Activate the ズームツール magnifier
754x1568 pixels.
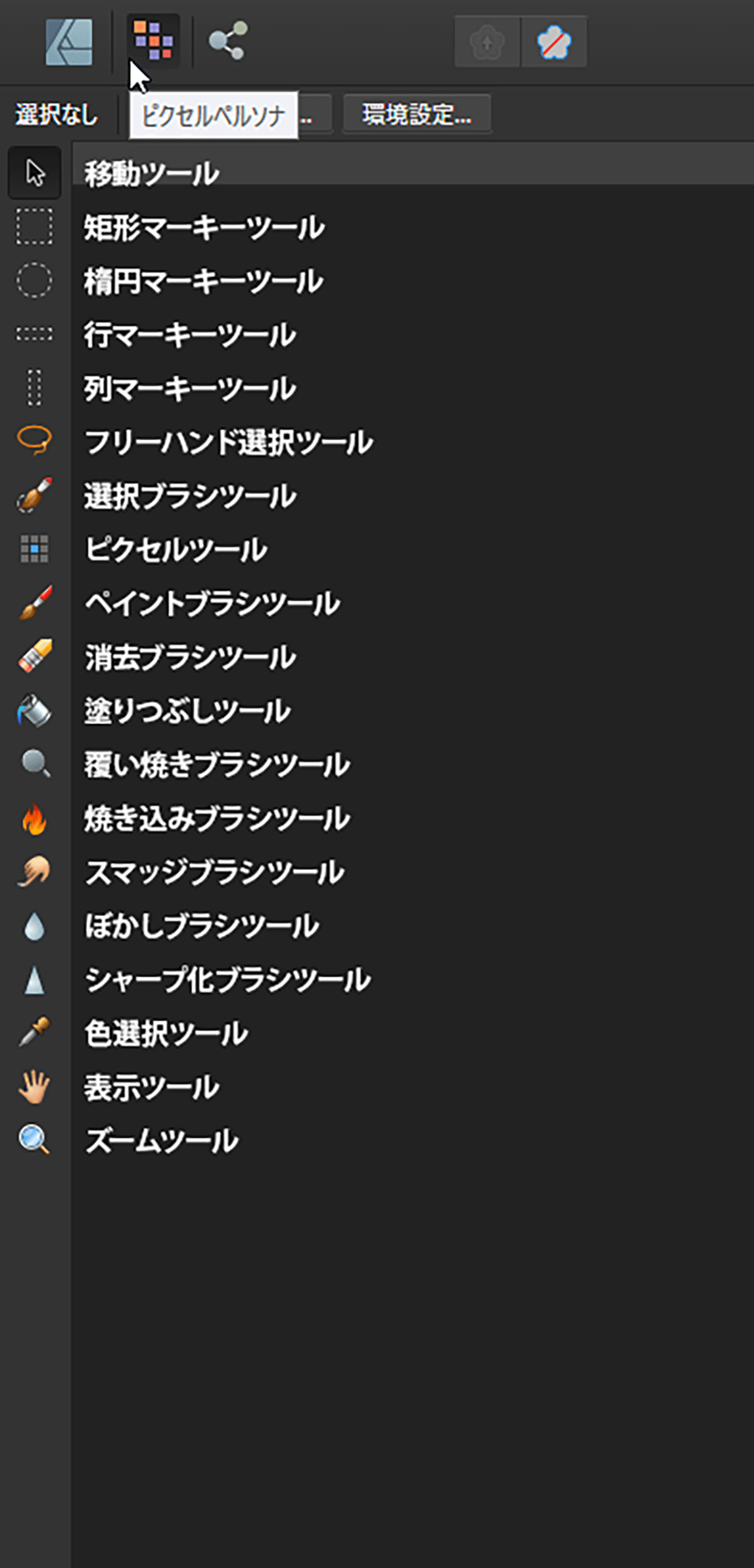point(34,1140)
